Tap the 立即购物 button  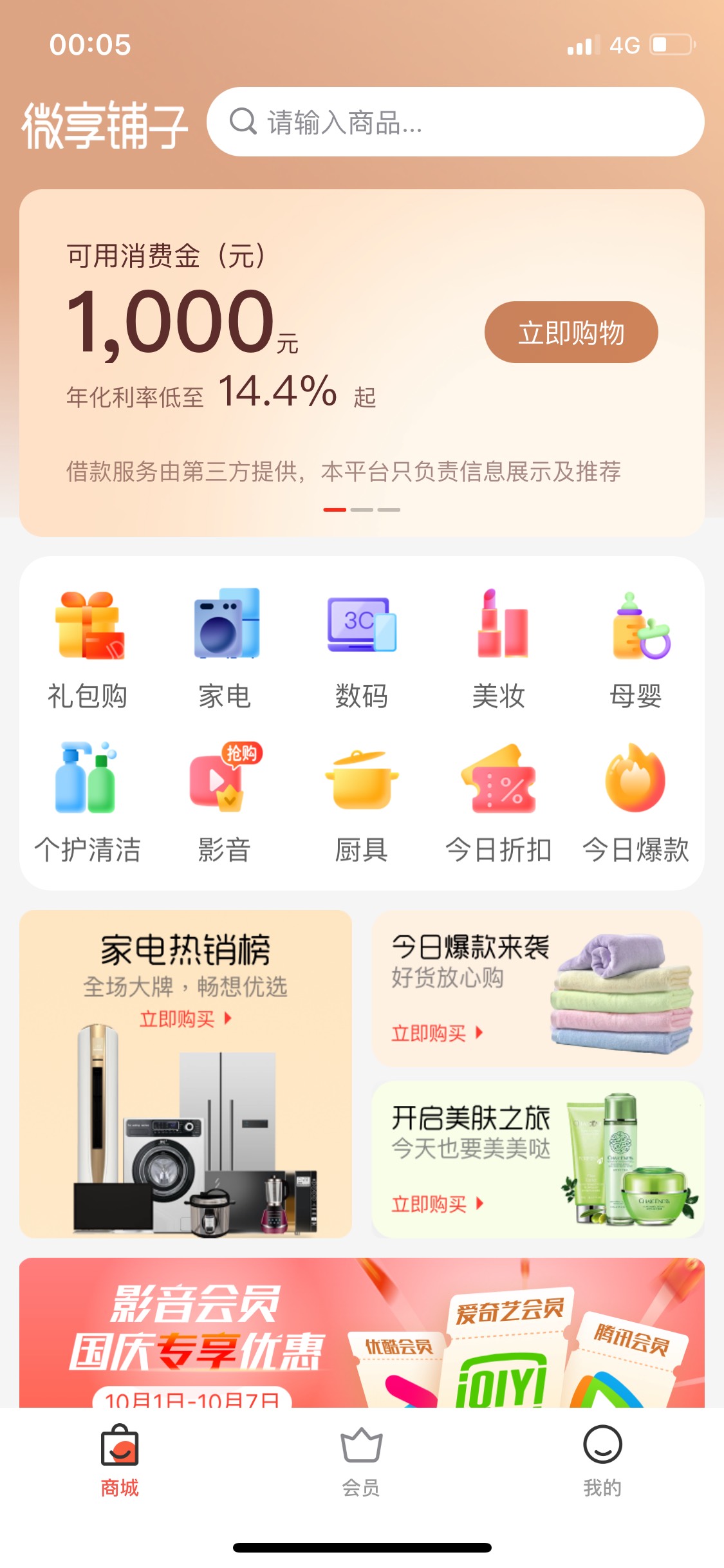point(571,332)
